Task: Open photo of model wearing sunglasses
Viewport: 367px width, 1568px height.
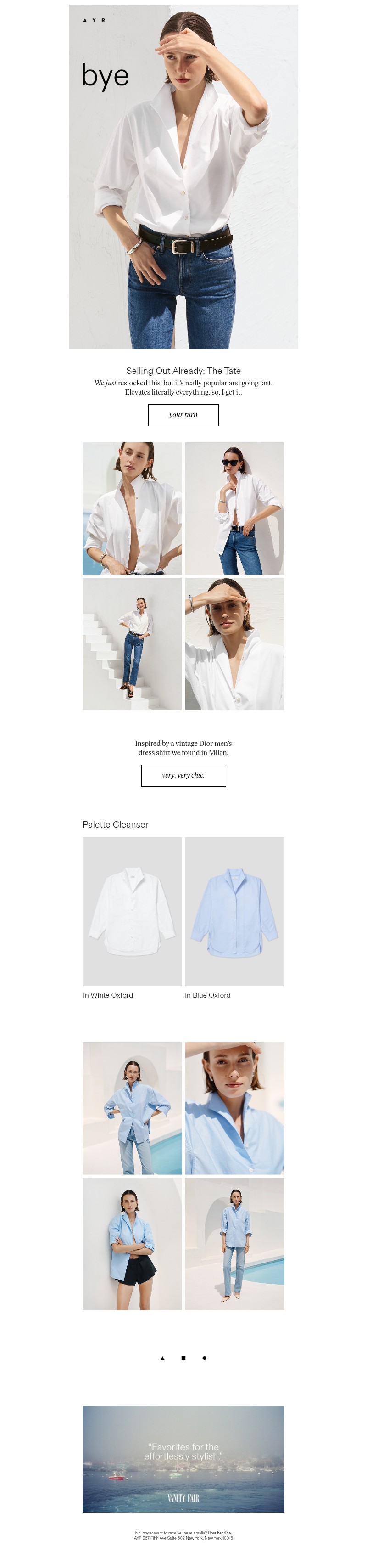Action: point(234,508)
